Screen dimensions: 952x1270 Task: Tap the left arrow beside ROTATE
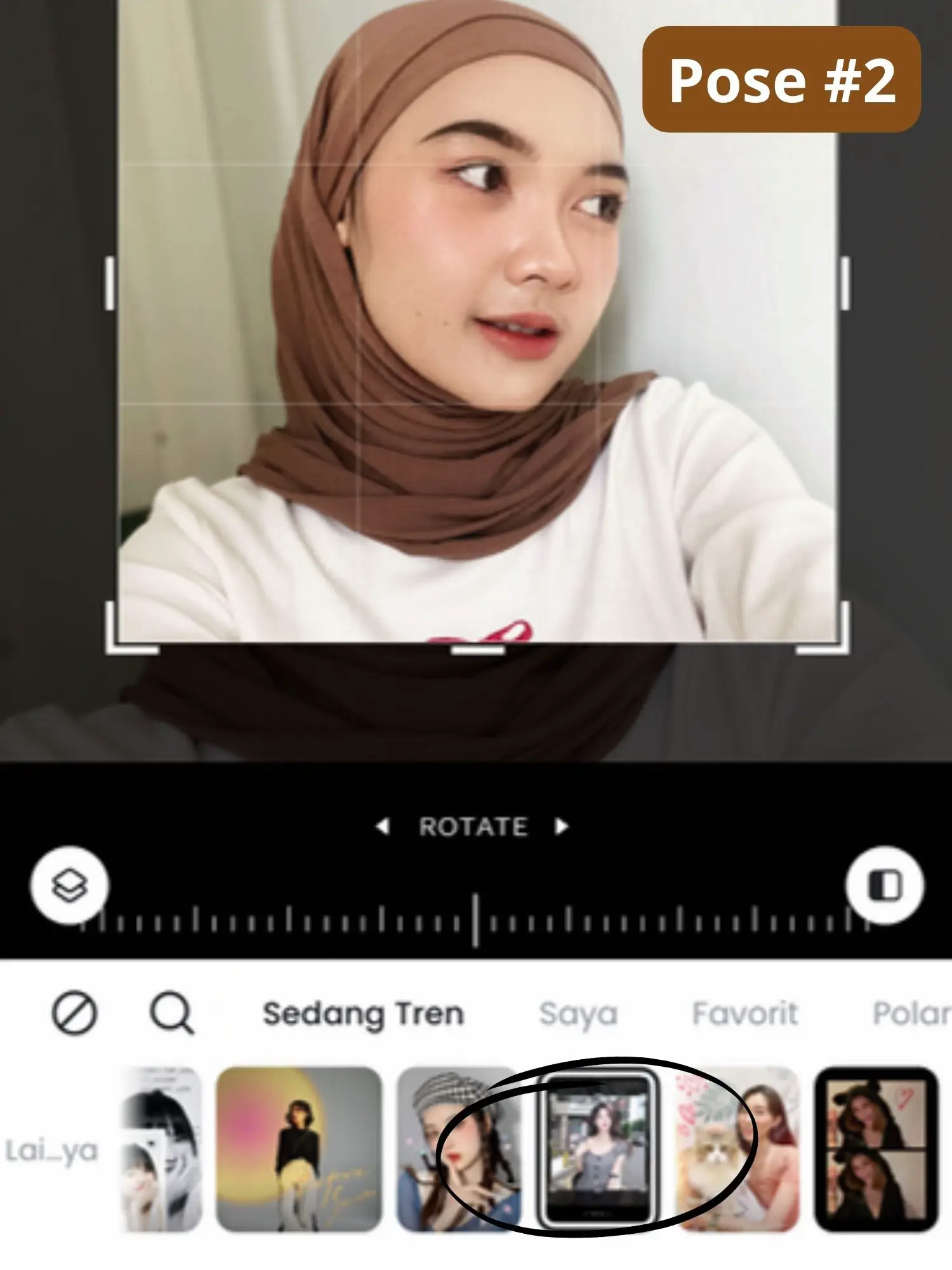tap(382, 827)
